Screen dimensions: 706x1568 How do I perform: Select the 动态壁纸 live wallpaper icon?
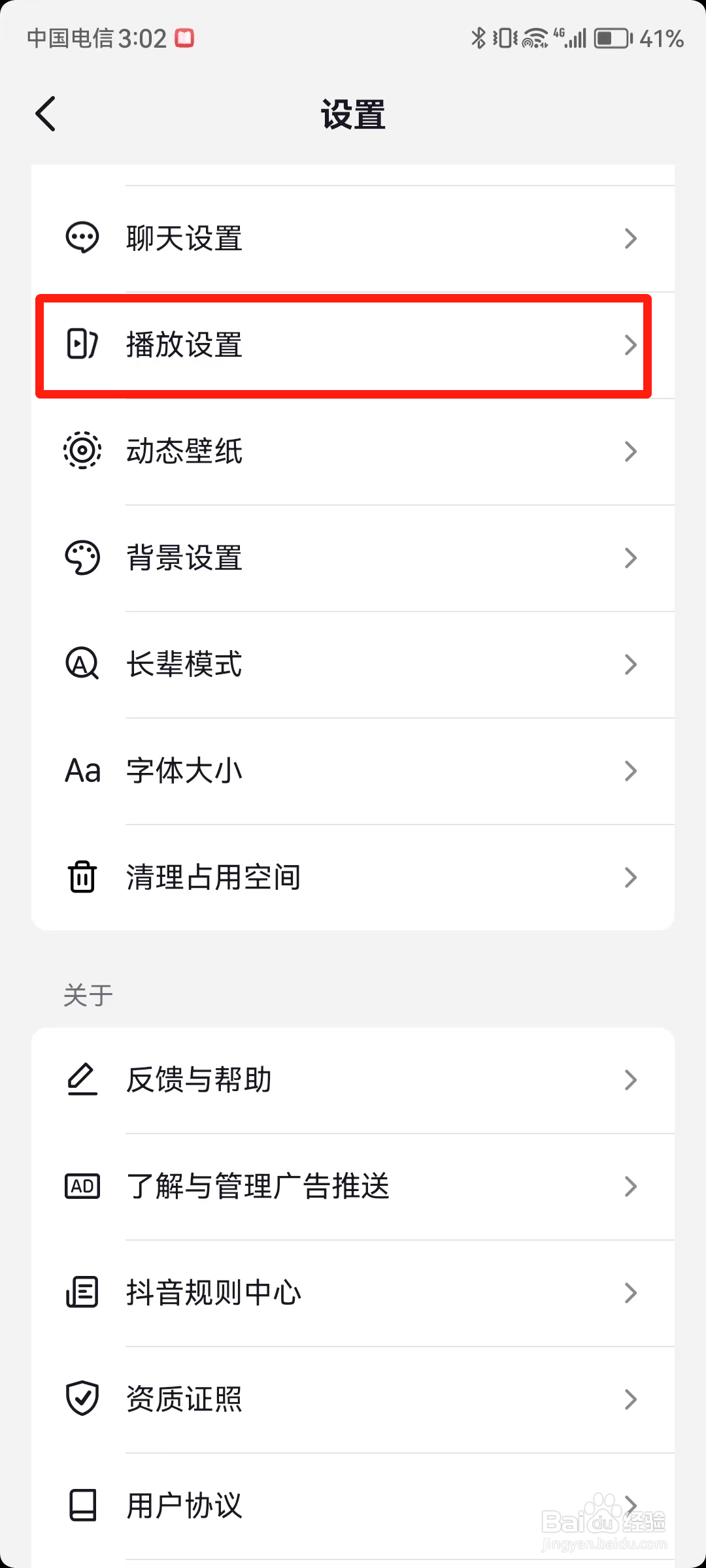[82, 451]
